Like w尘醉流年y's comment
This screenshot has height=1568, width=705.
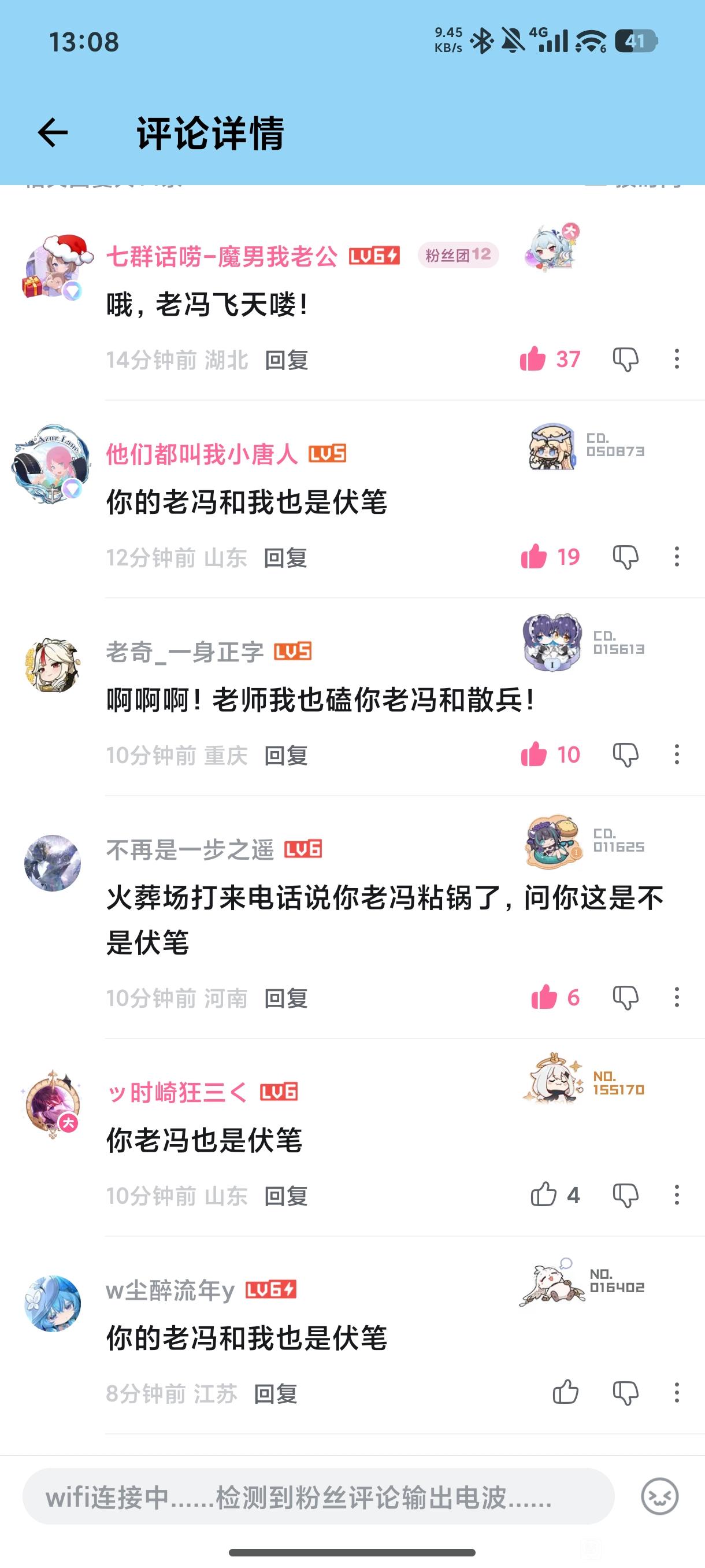point(566,1392)
